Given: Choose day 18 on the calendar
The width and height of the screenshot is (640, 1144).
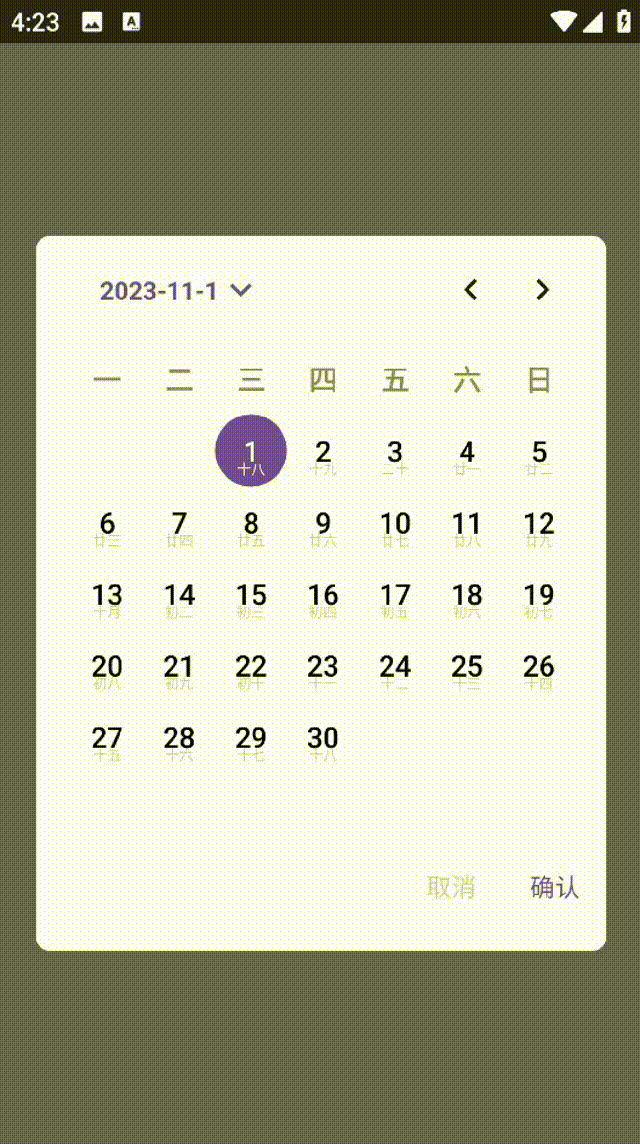Looking at the screenshot, I should (x=467, y=598).
